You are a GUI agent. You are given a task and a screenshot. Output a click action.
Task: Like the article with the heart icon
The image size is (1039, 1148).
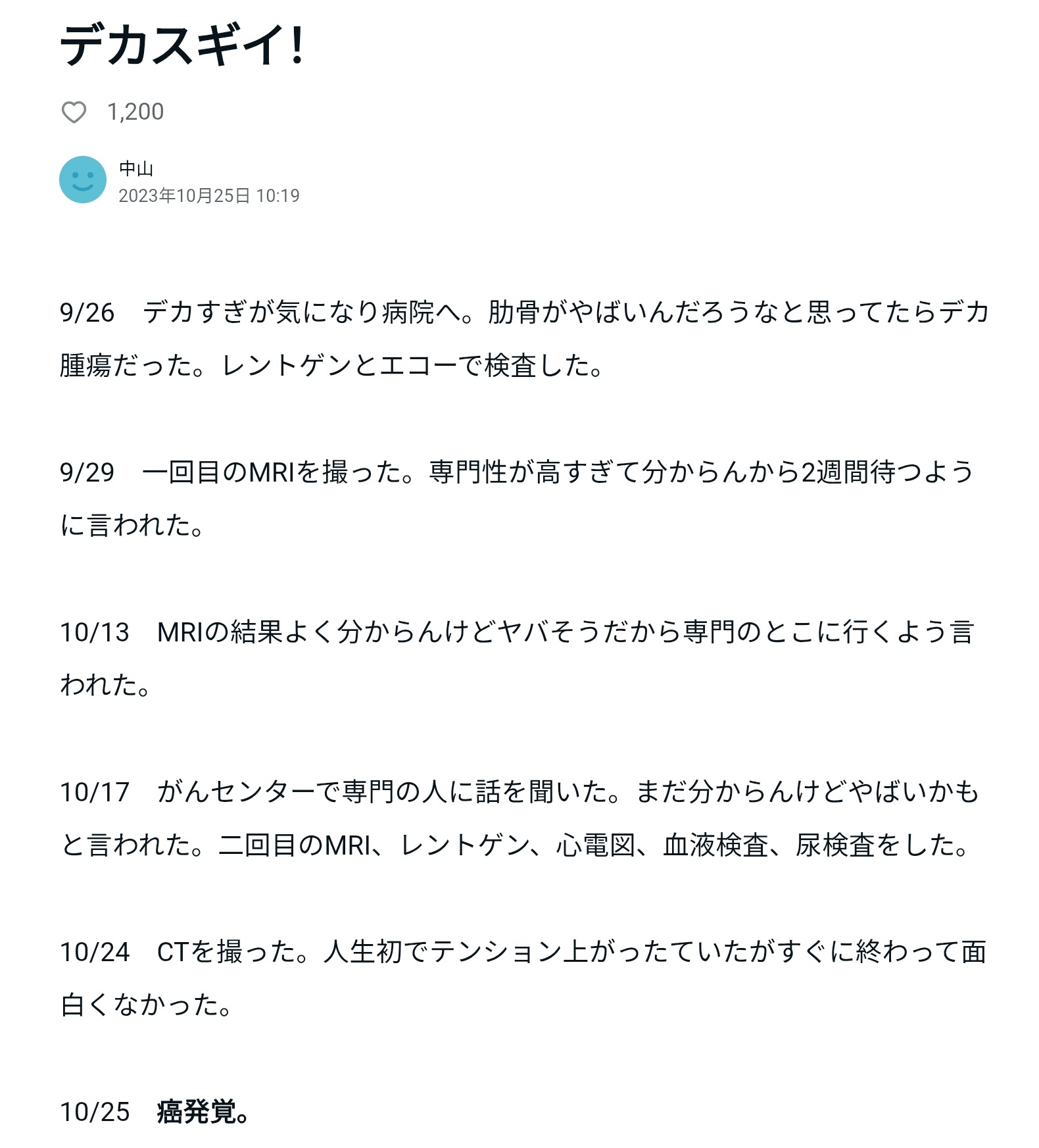click(74, 112)
